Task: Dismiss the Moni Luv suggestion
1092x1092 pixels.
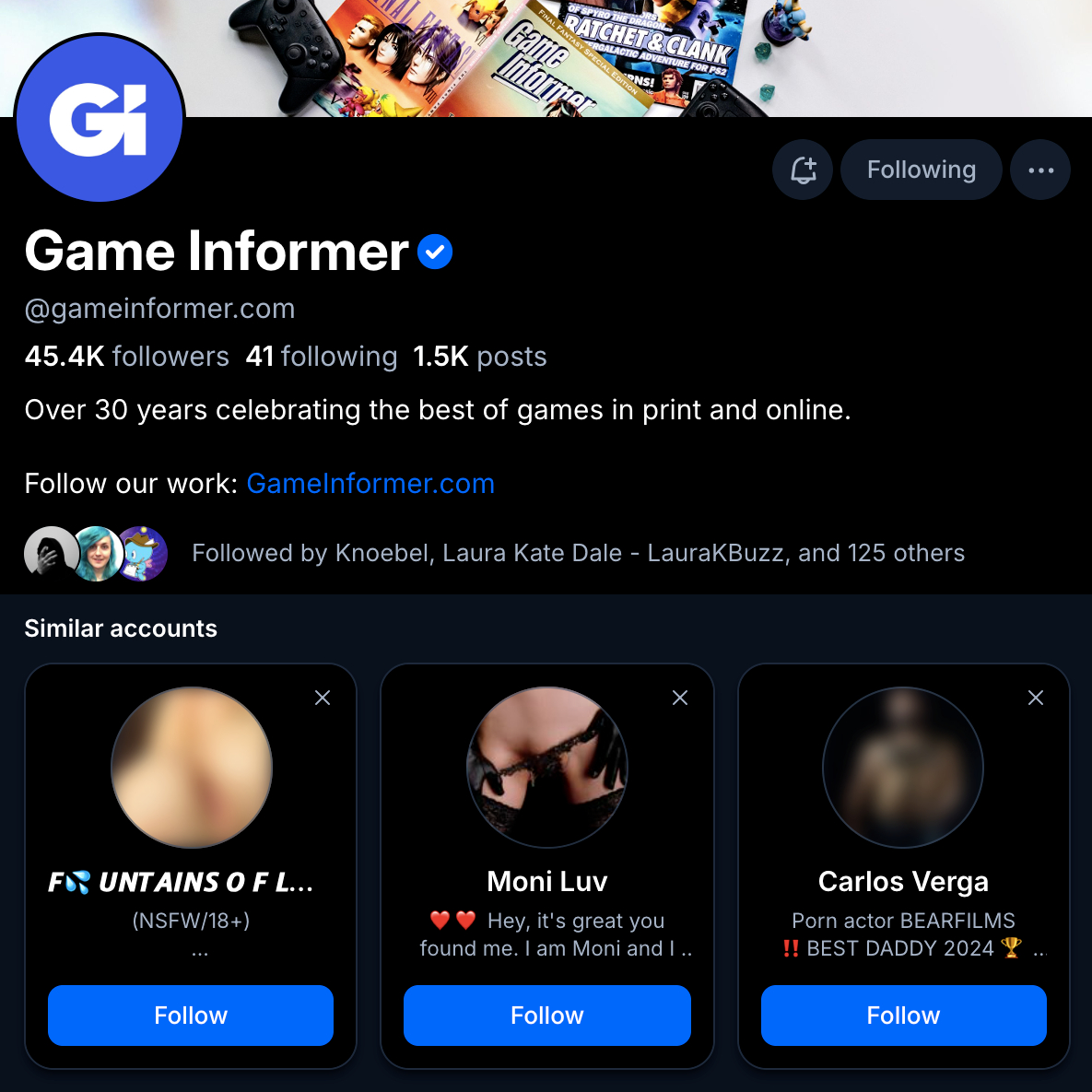Action: pos(680,698)
